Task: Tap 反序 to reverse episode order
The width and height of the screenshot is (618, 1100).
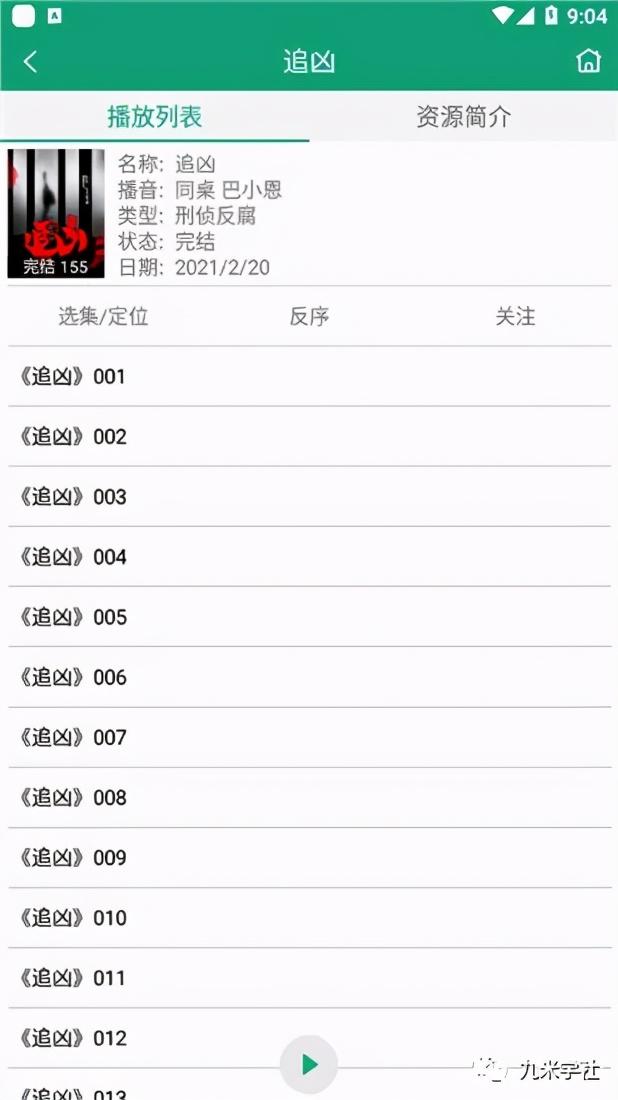Action: (x=309, y=317)
